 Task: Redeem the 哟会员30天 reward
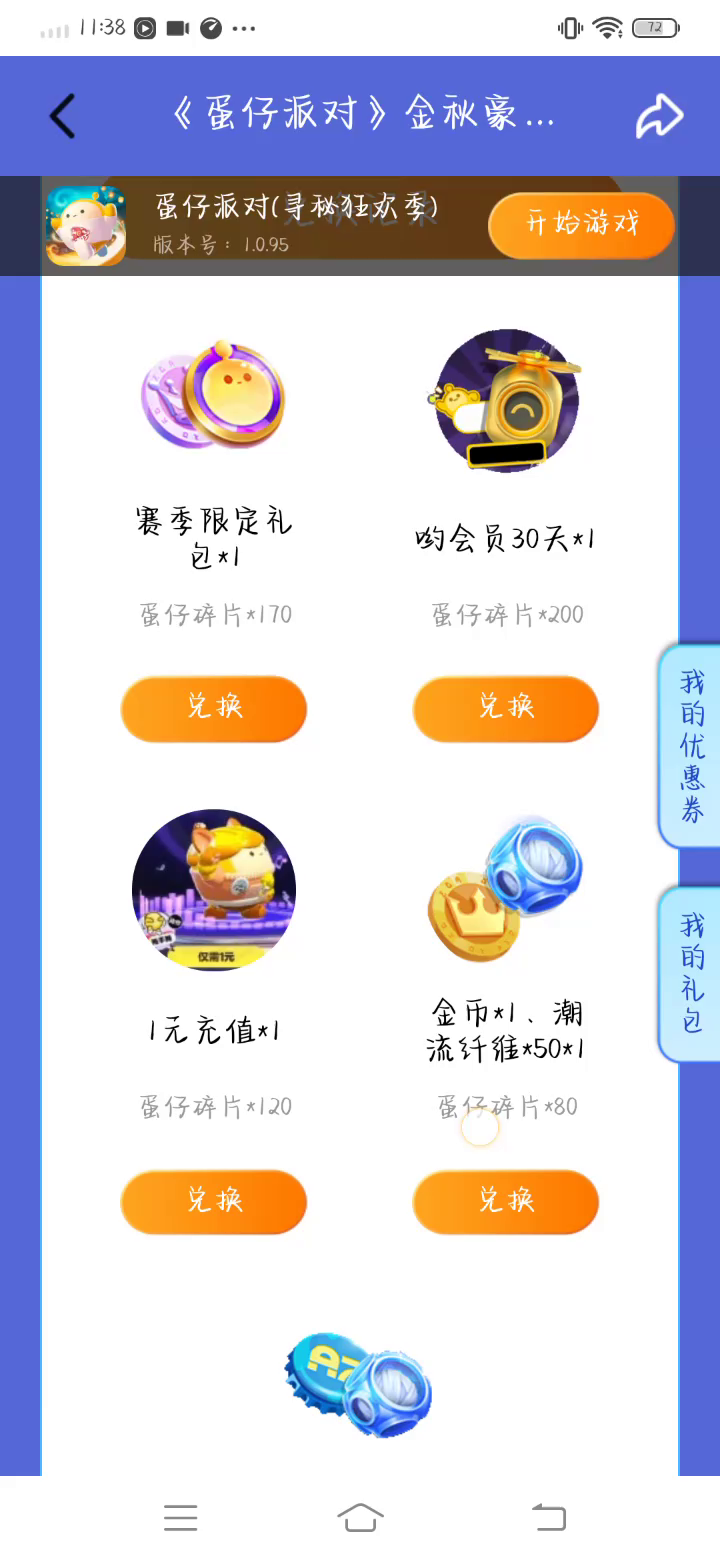point(505,708)
